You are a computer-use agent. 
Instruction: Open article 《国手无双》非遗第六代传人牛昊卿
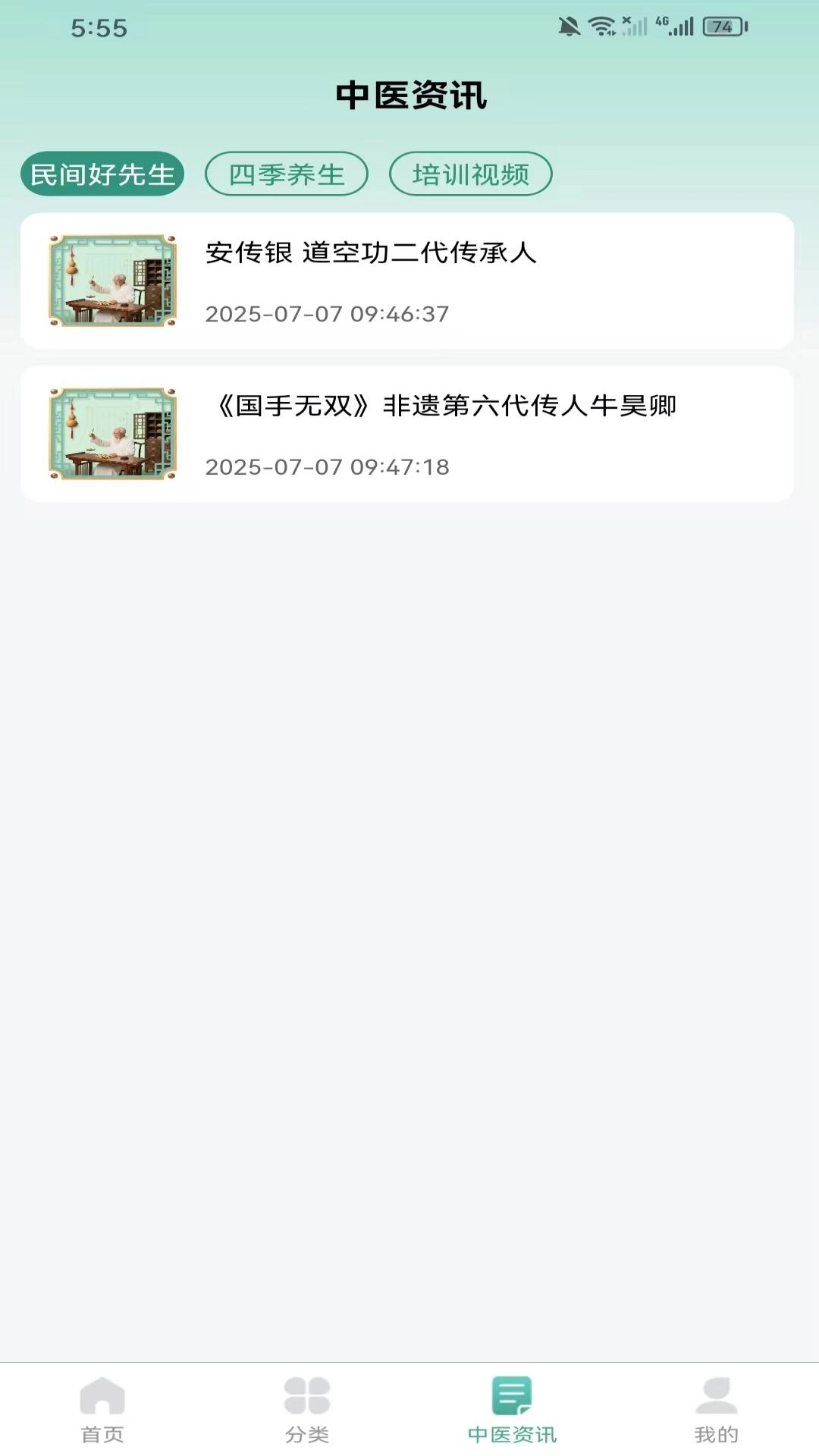[x=407, y=434]
